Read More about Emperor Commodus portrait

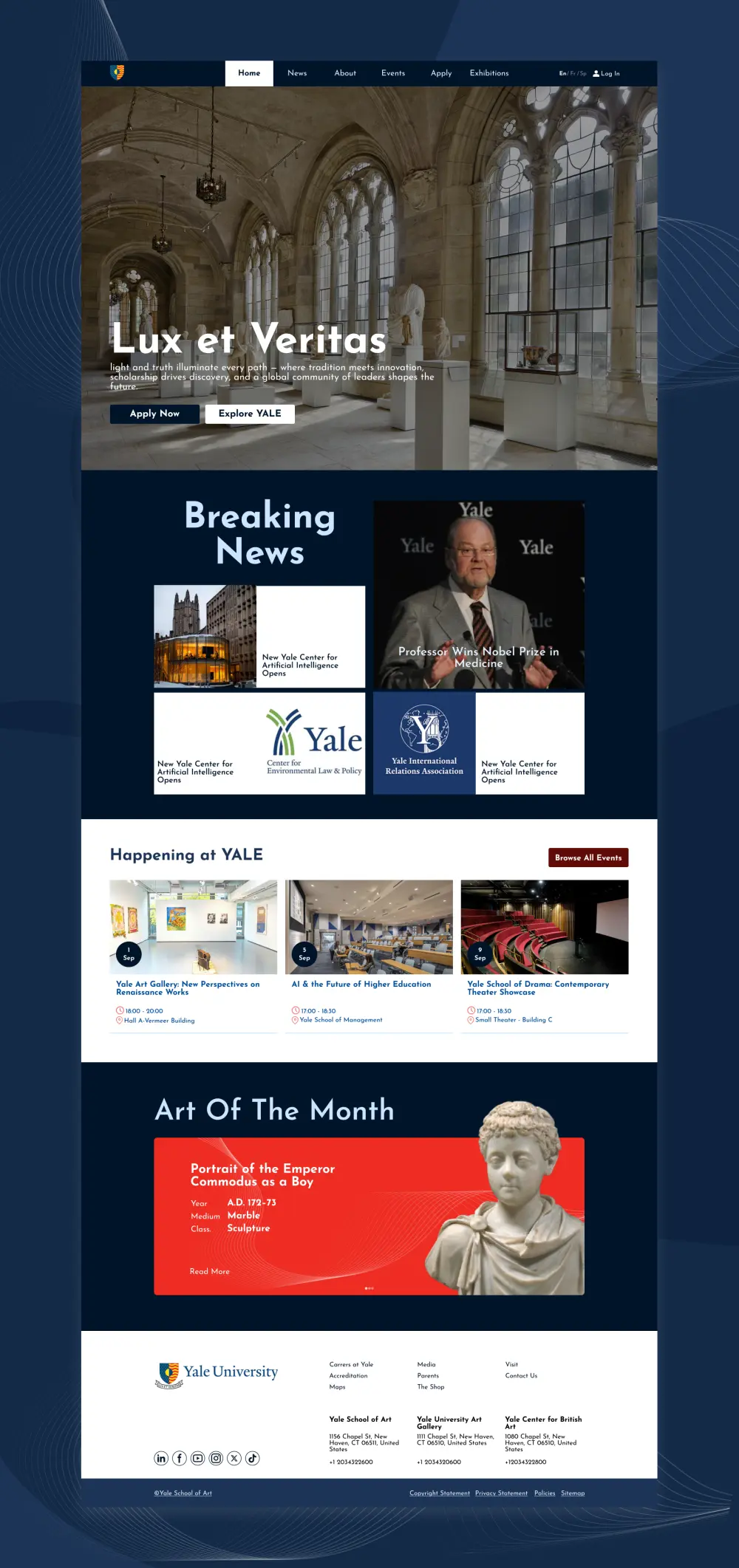(x=210, y=1271)
